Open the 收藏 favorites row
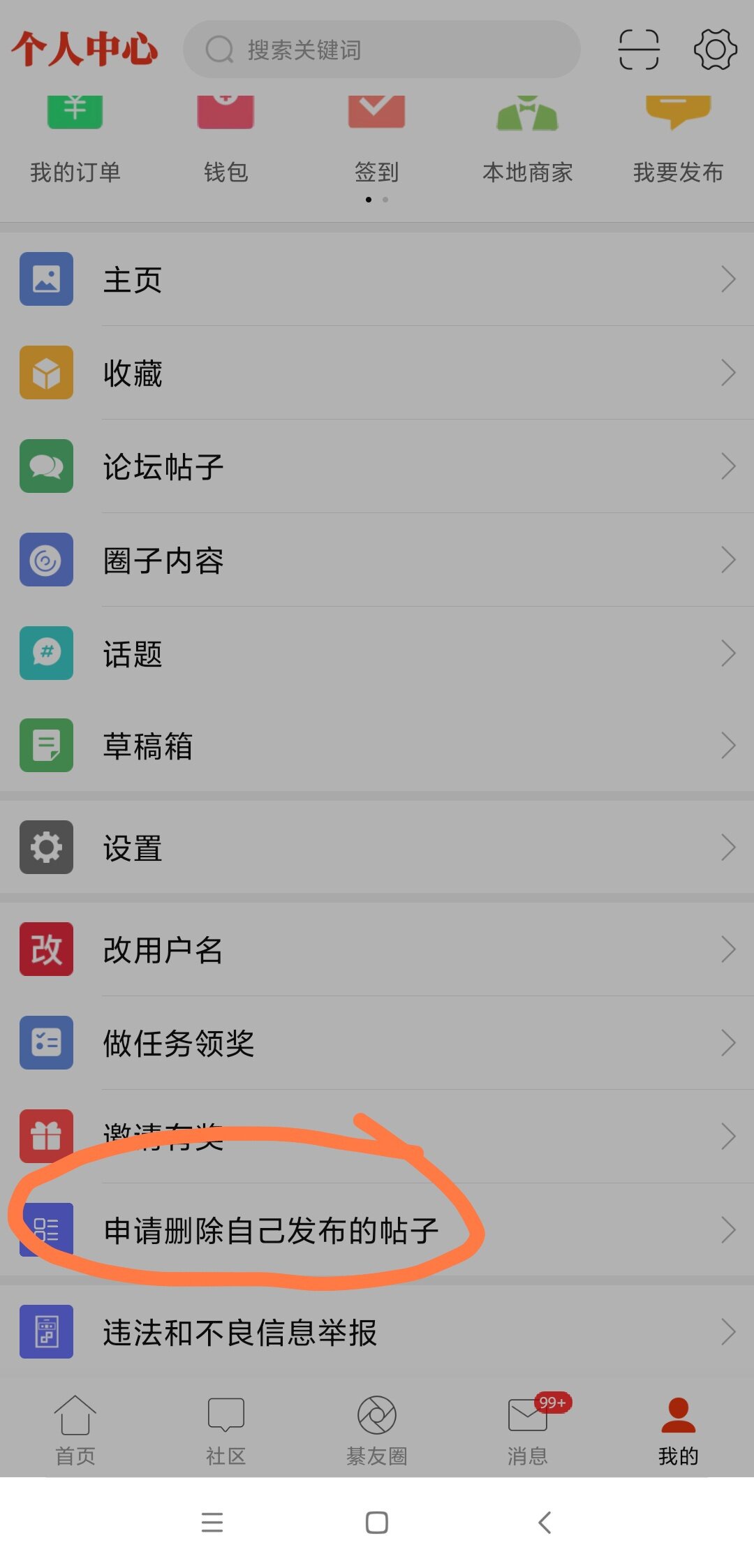This screenshot has width=754, height=1568. (x=377, y=373)
